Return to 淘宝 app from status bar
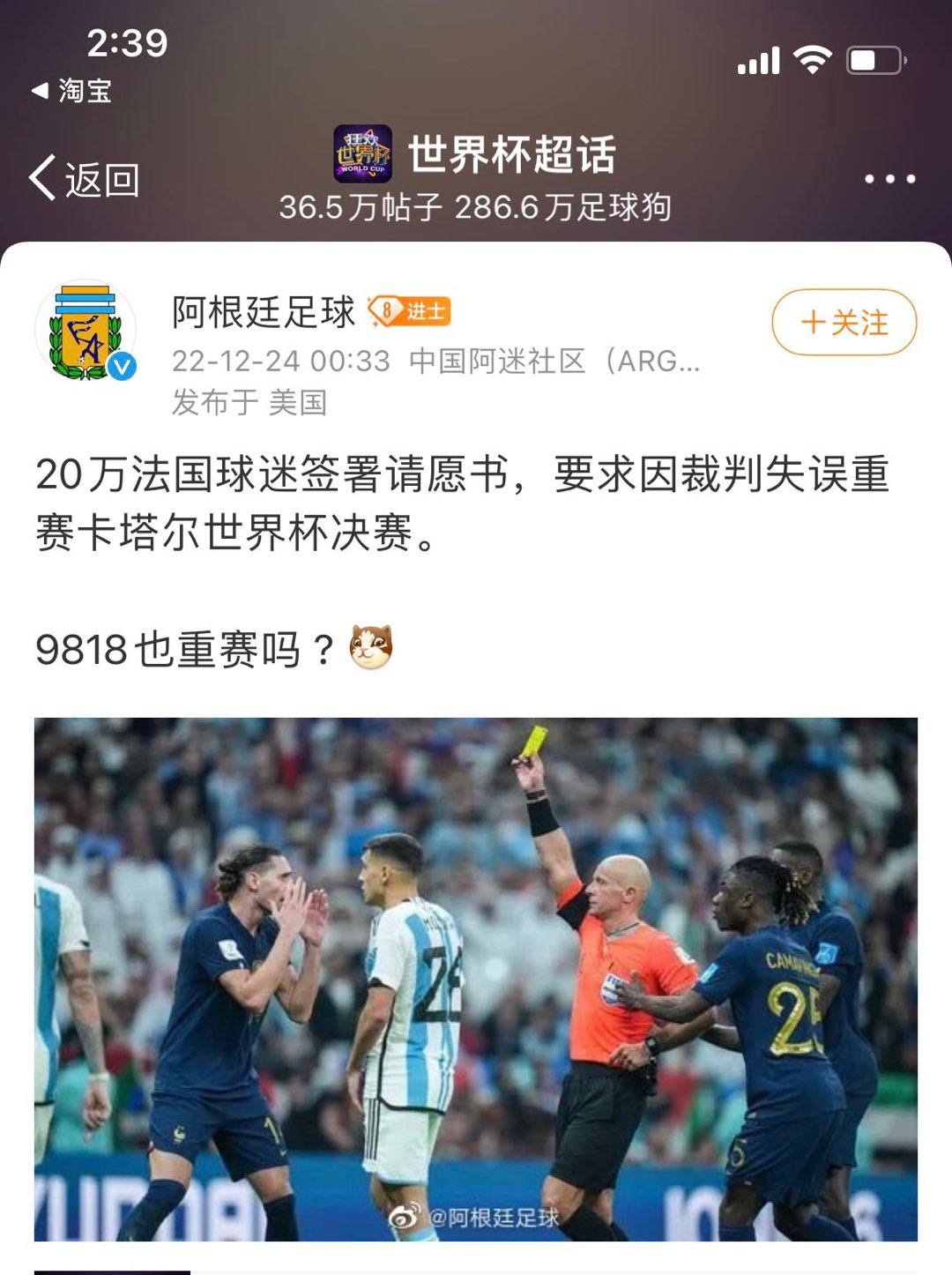This screenshot has width=952, height=1275. click(72, 91)
